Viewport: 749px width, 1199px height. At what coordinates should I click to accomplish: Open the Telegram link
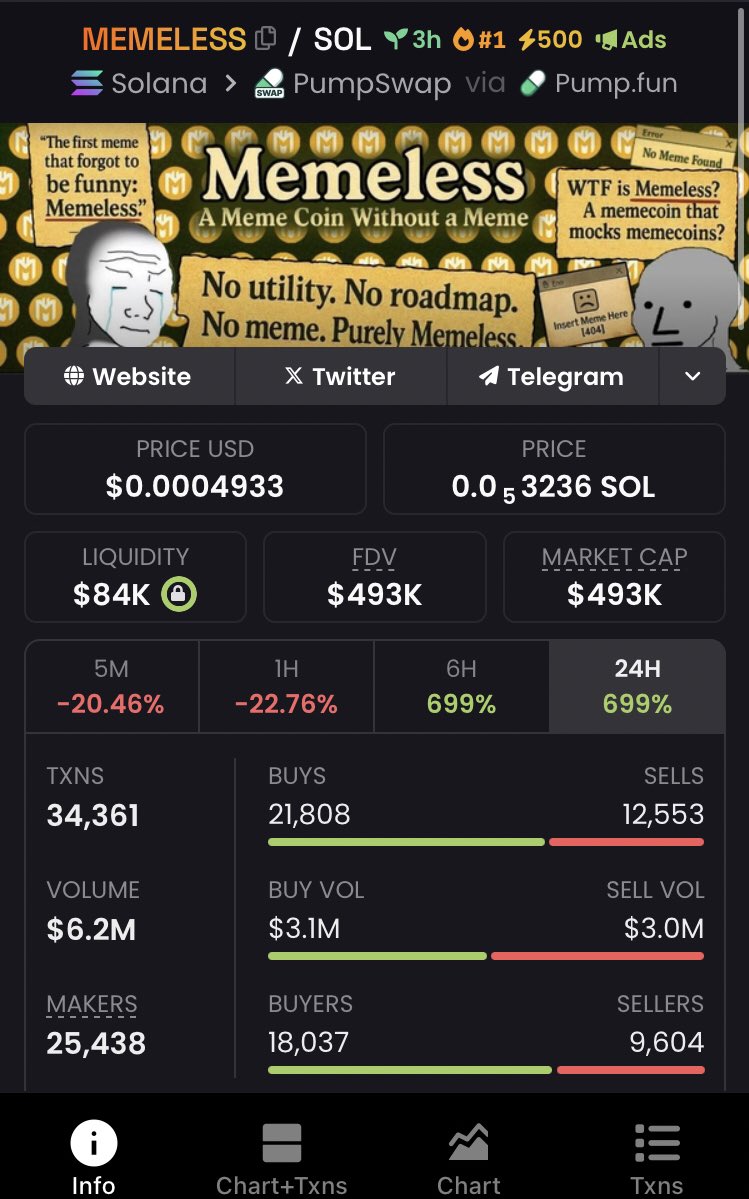[553, 376]
